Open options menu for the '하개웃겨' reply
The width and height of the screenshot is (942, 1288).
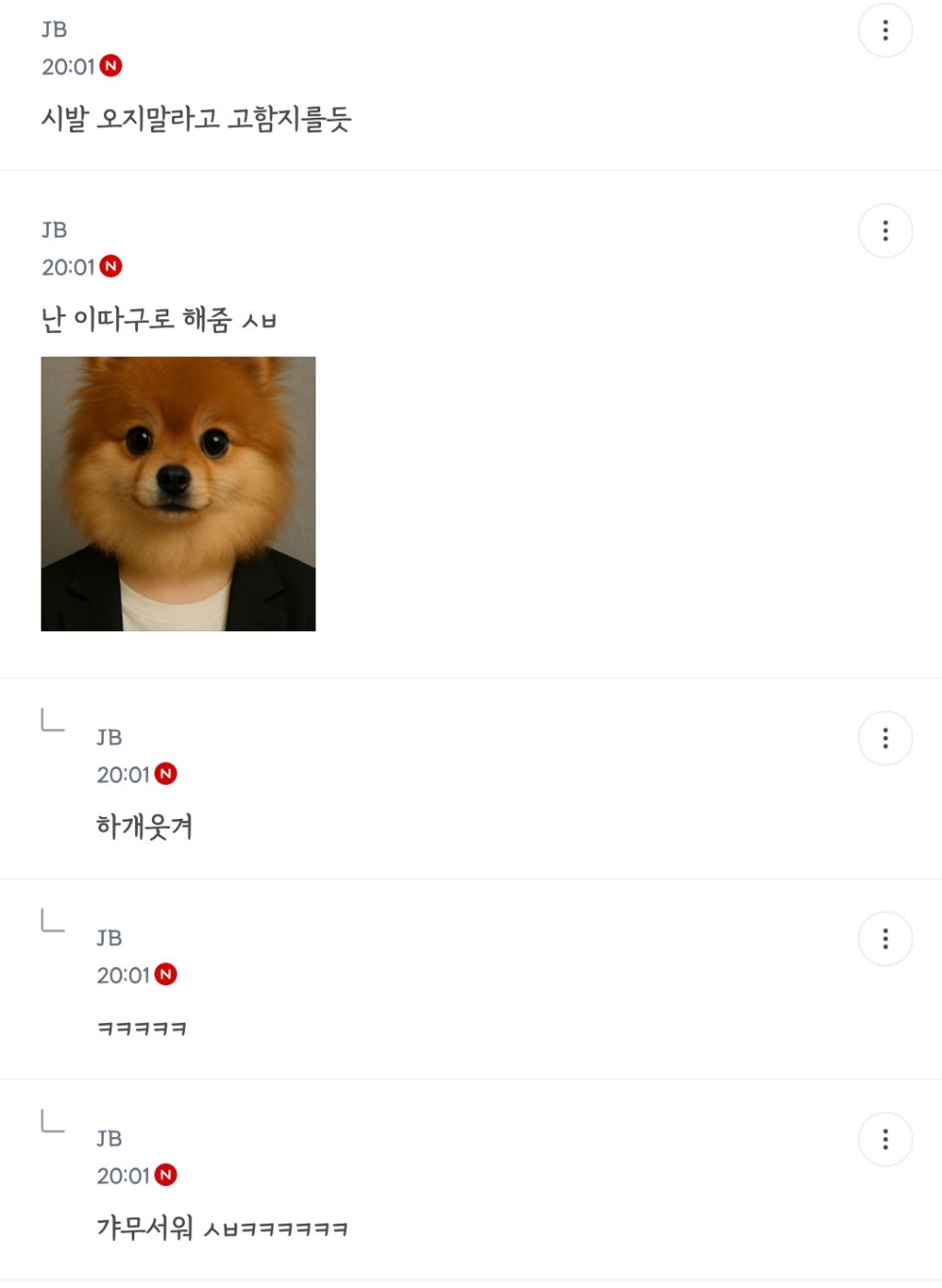coord(885,737)
